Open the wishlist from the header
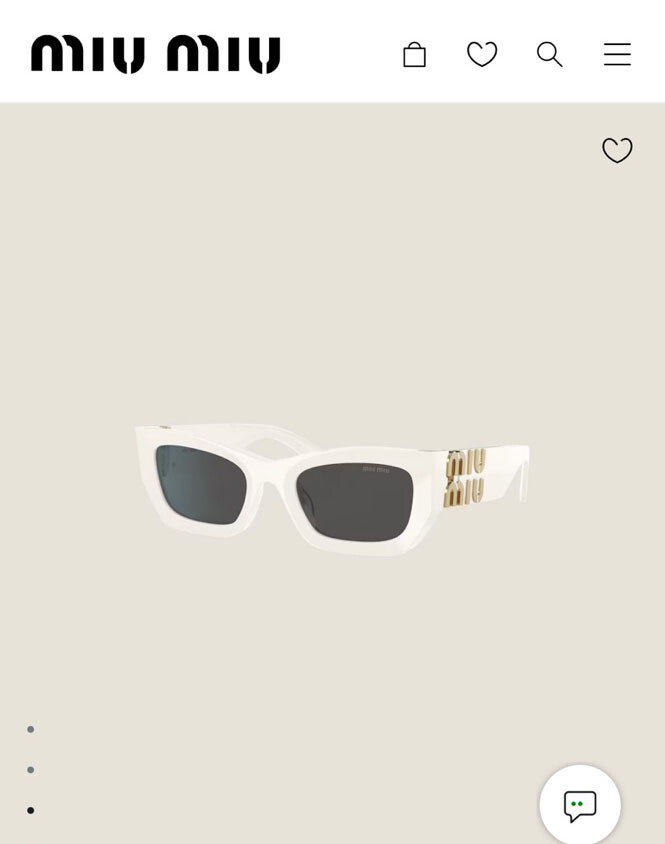The width and height of the screenshot is (665, 844). pyautogui.click(x=482, y=54)
